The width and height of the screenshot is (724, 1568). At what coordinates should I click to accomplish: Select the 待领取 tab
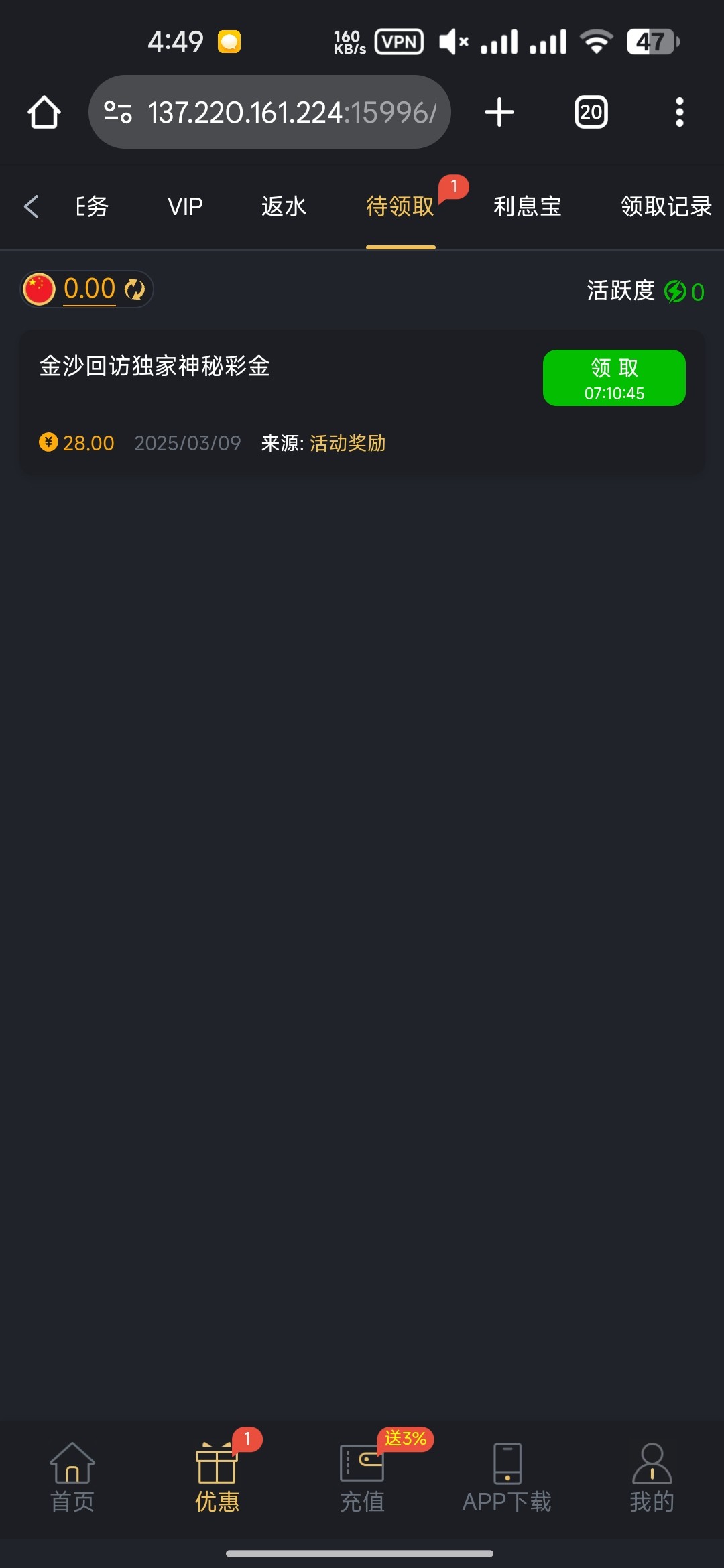pos(400,206)
